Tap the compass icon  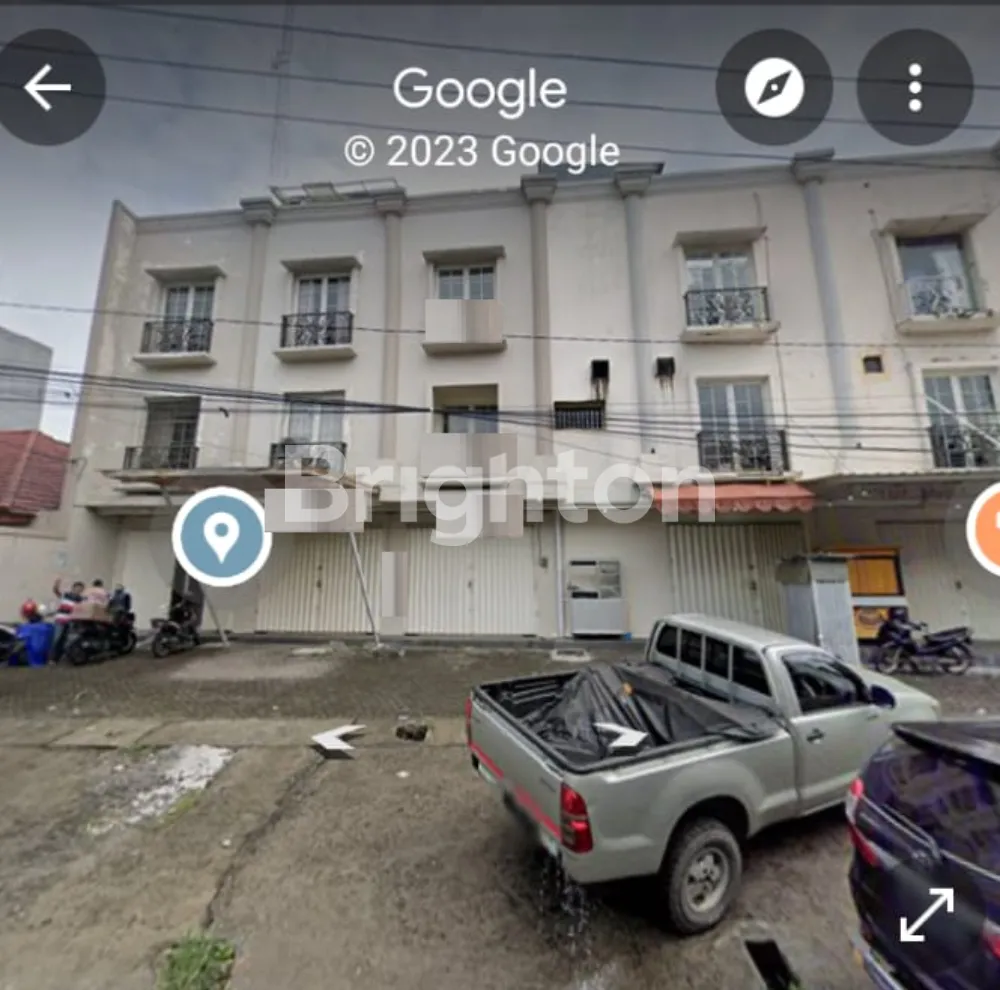coord(774,88)
